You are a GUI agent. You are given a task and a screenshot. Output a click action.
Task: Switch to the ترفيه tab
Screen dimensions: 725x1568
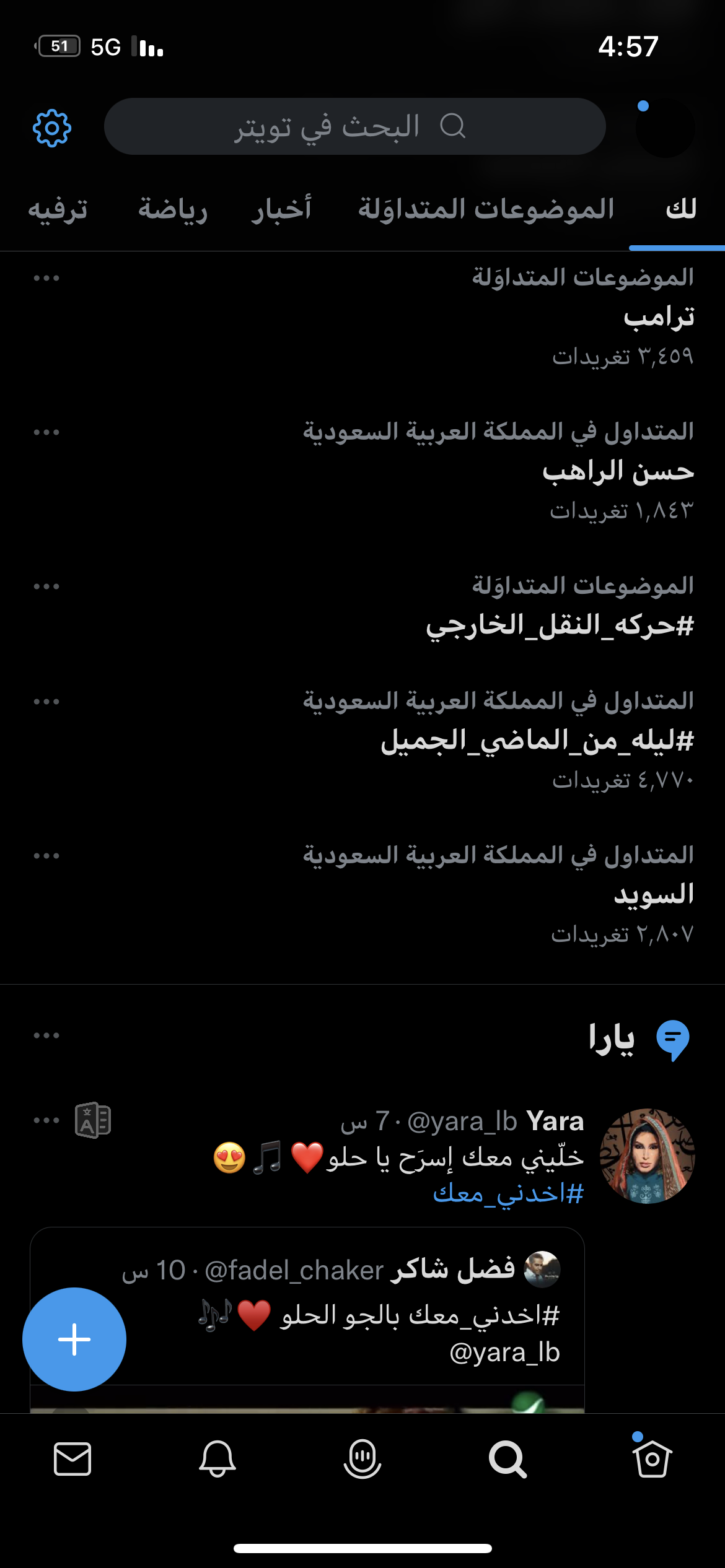tap(58, 209)
